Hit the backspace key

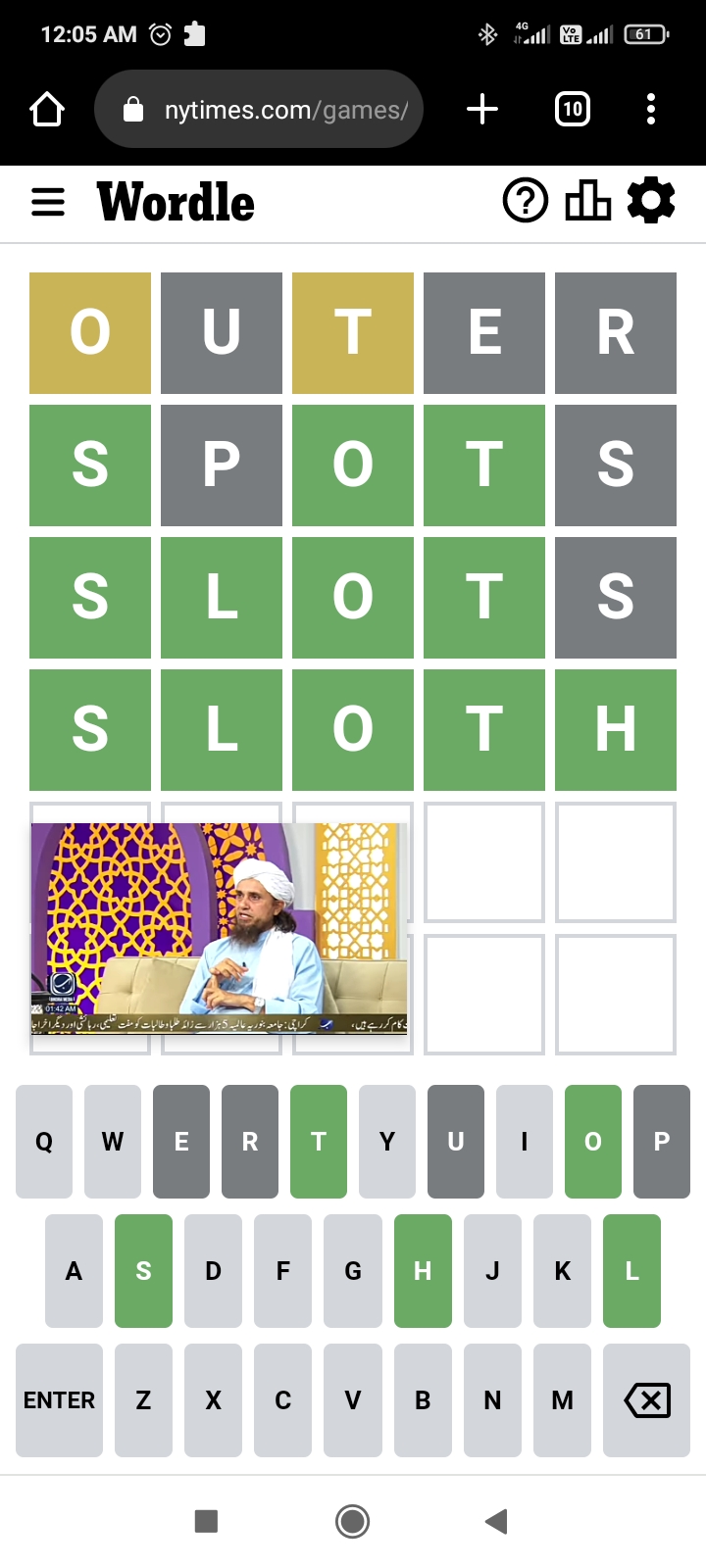(x=647, y=1400)
